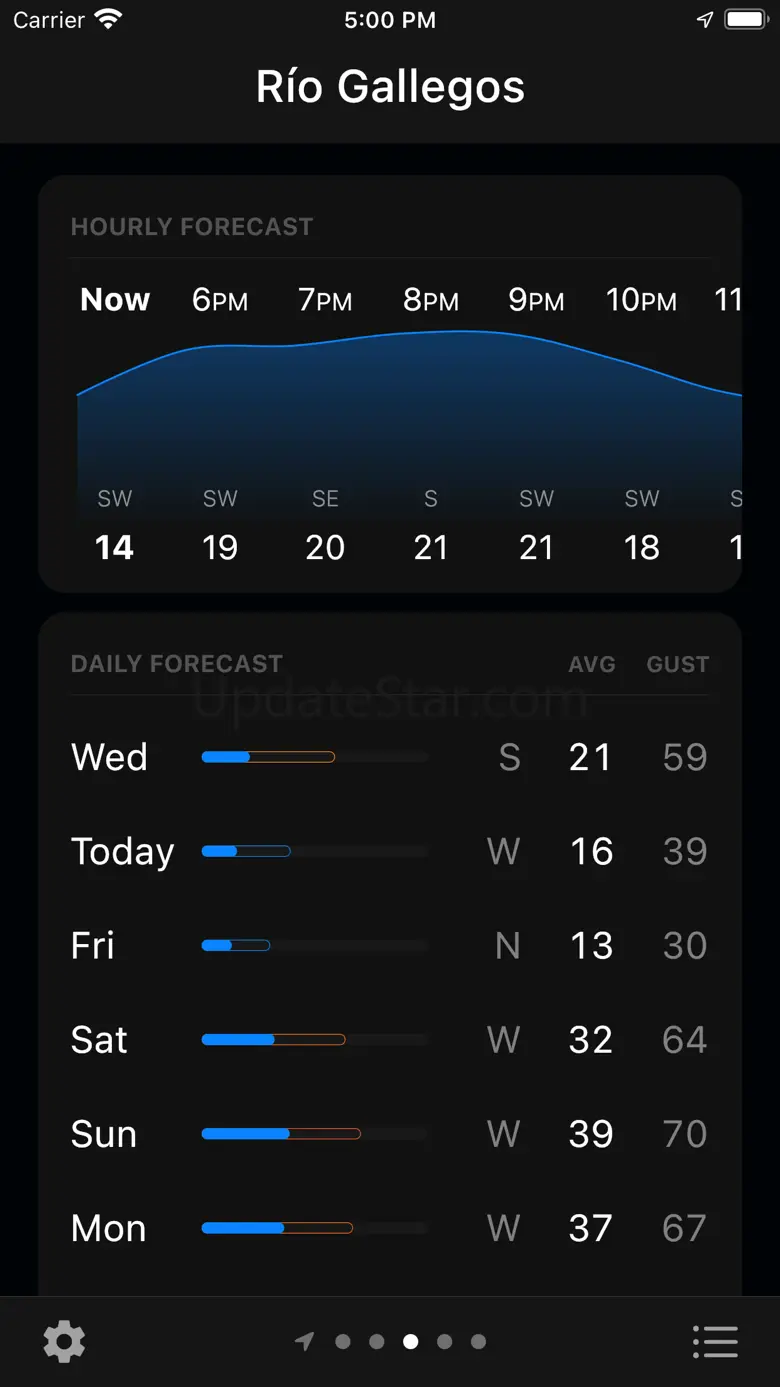Open Today's forecast row
This screenshot has width=780, height=1387.
(390, 852)
